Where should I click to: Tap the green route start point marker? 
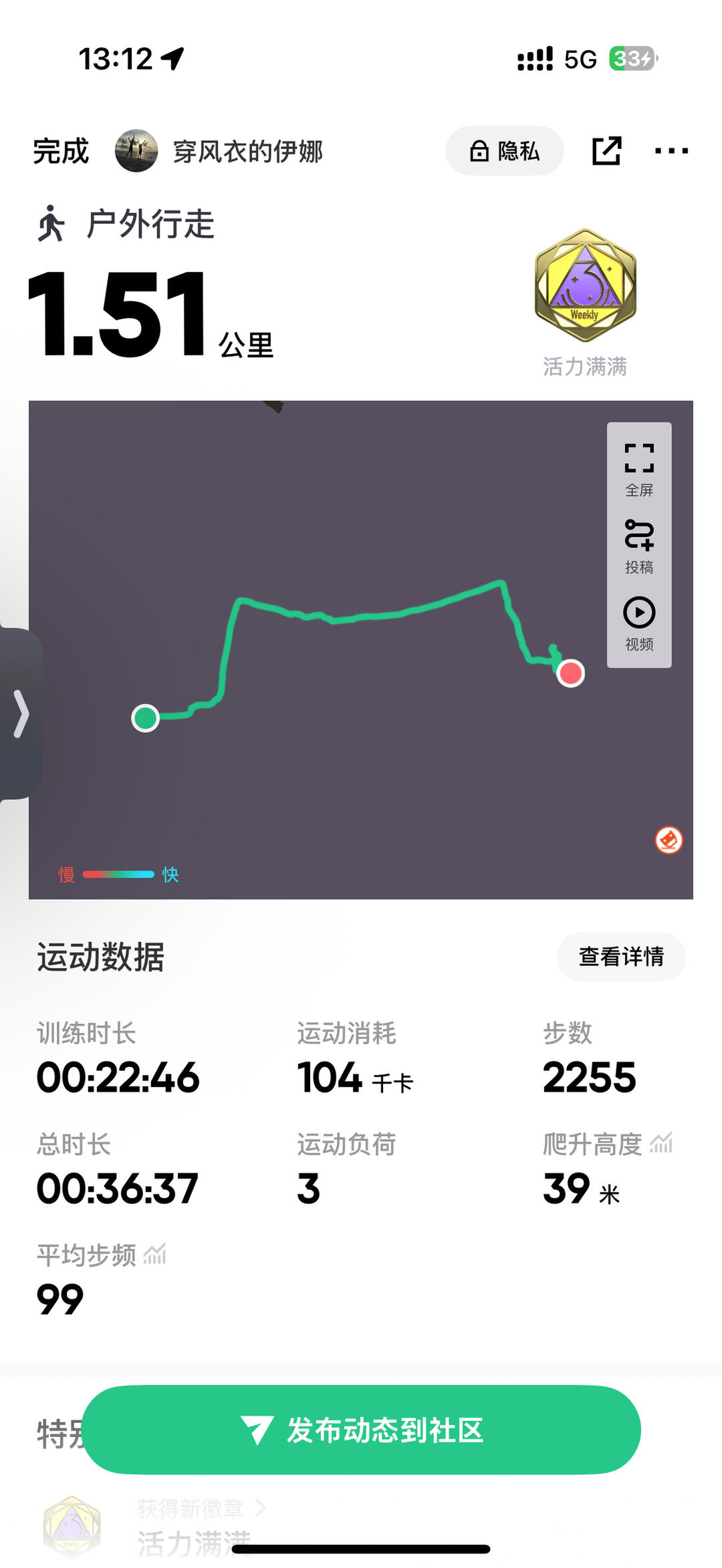tap(145, 717)
